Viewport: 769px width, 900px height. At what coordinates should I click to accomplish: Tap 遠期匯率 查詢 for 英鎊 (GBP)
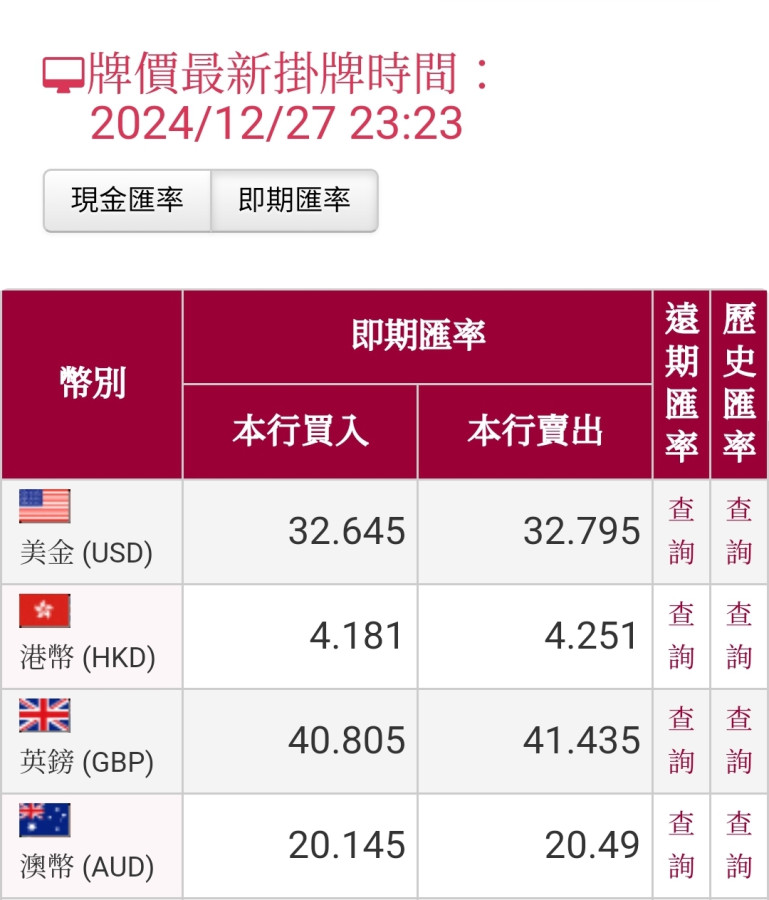coord(681,740)
